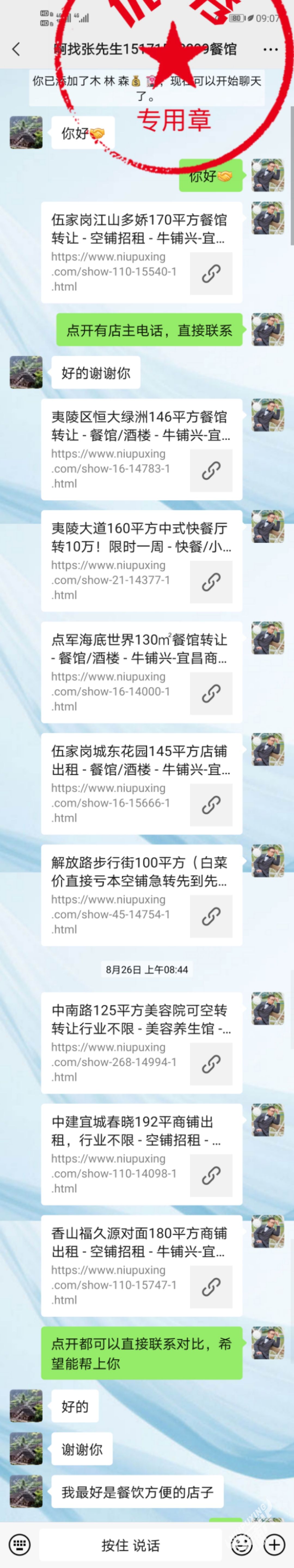Viewport: 294px width, 1568px height.
Task: Open the chat info overflow menu
Action: pyautogui.click(x=270, y=49)
